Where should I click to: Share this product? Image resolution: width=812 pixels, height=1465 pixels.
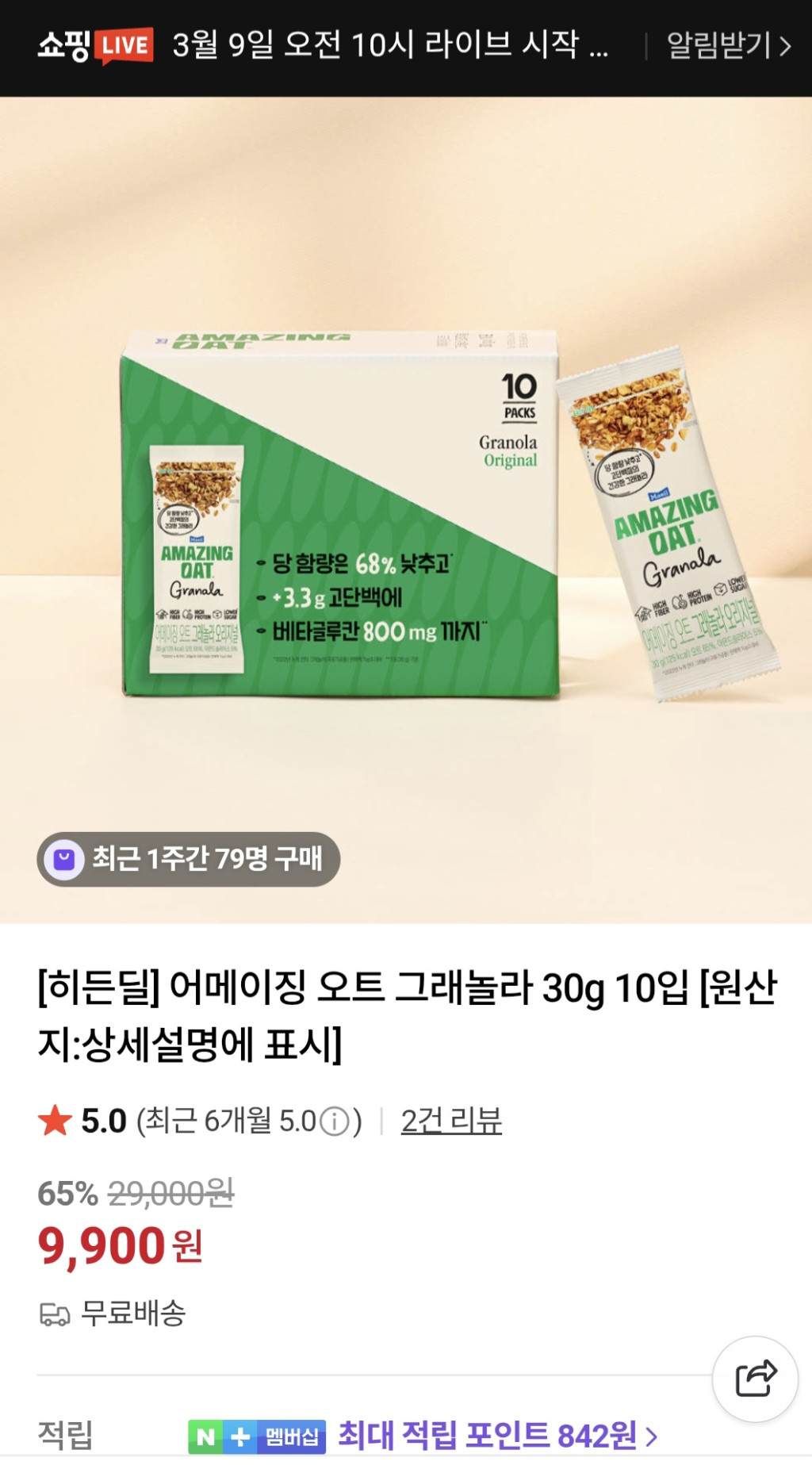pos(755,1379)
